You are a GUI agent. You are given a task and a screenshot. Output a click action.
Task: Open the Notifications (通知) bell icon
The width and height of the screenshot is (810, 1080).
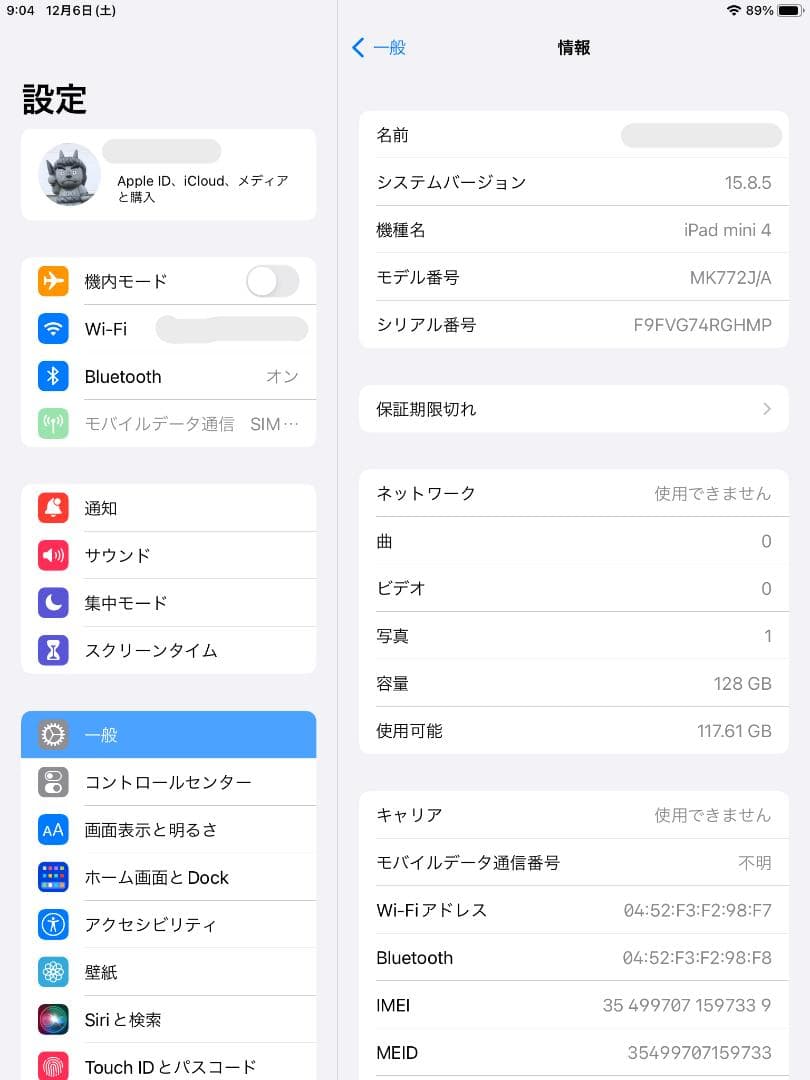52,508
